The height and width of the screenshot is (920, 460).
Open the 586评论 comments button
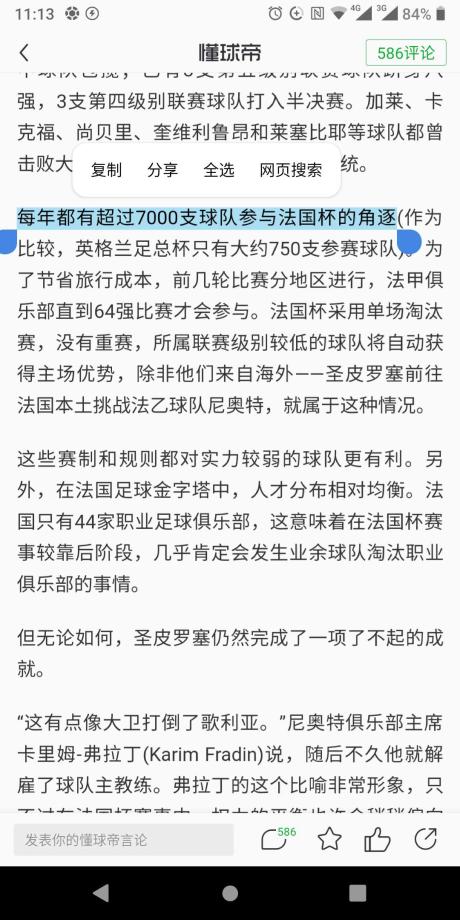pyautogui.click(x=406, y=53)
